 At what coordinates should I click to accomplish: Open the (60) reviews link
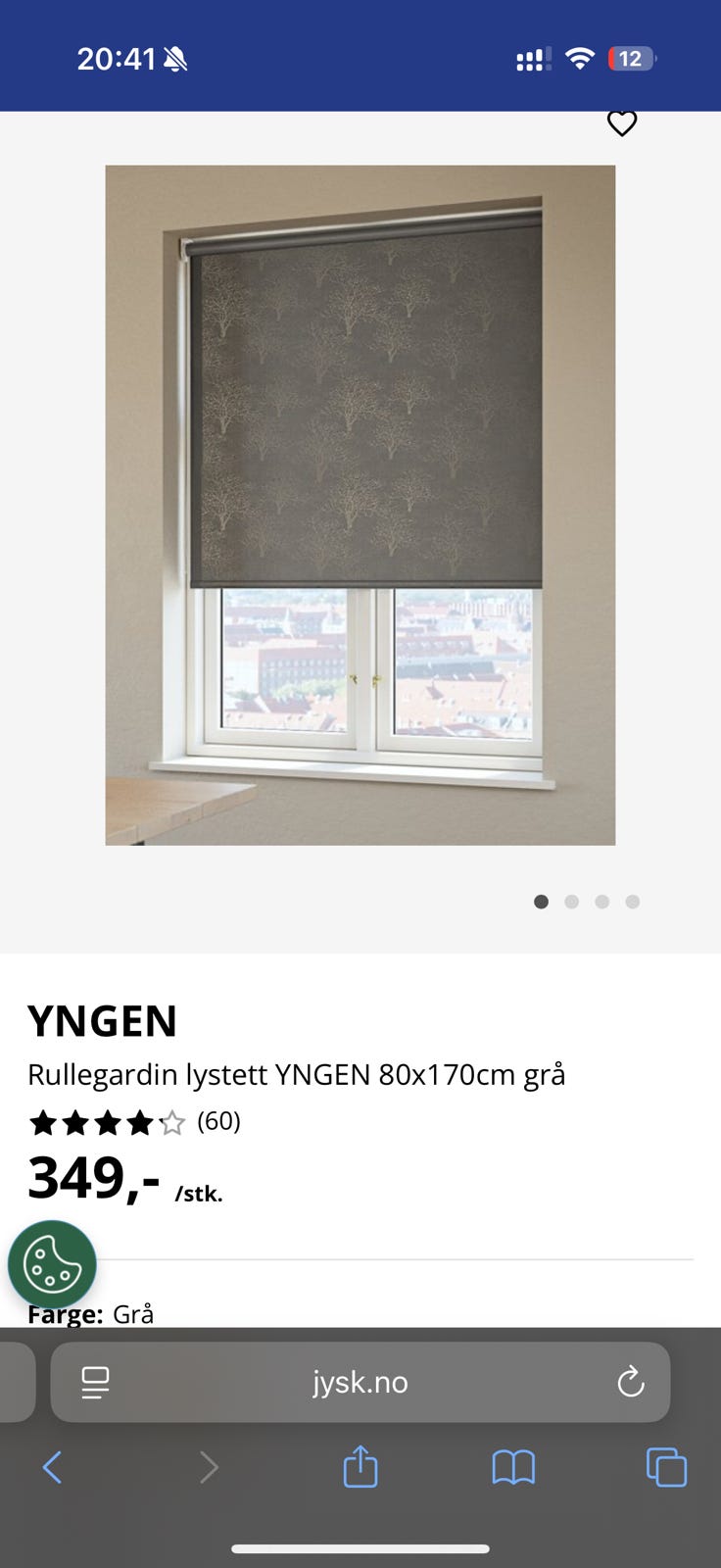(217, 1122)
